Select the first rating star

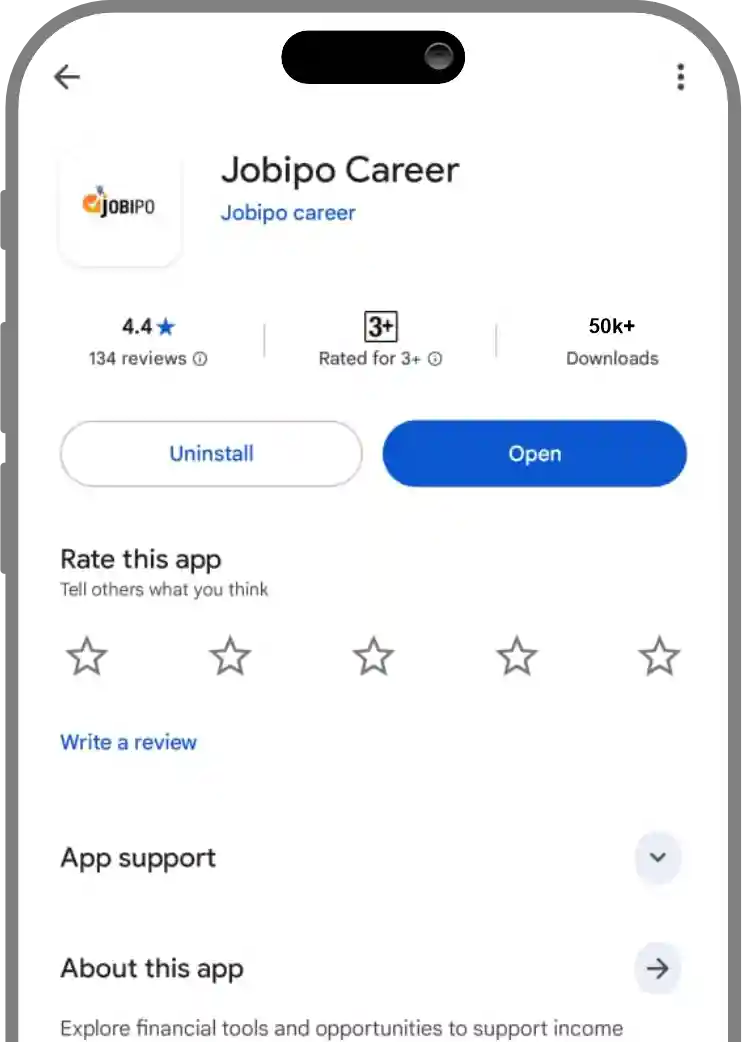point(86,656)
